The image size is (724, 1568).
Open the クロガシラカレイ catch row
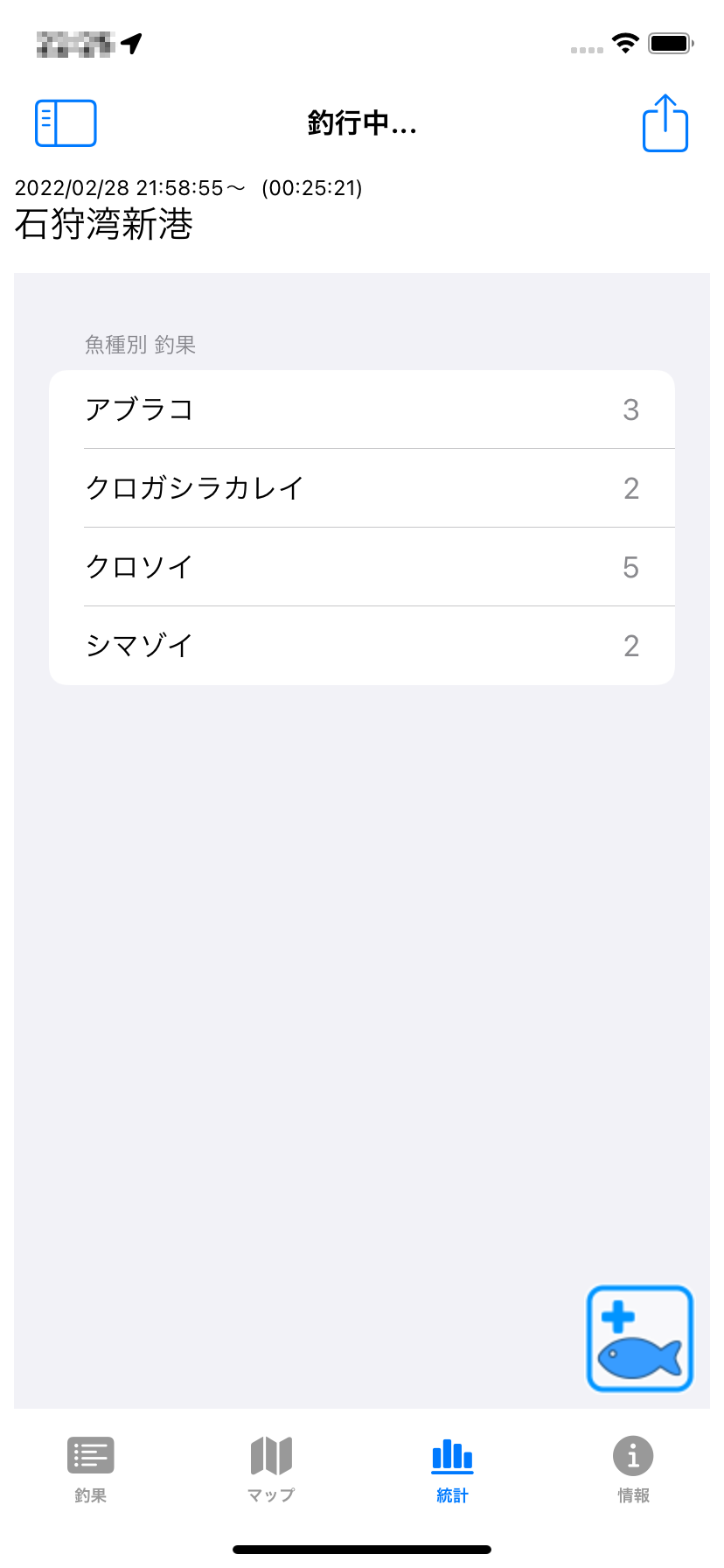coord(362,488)
